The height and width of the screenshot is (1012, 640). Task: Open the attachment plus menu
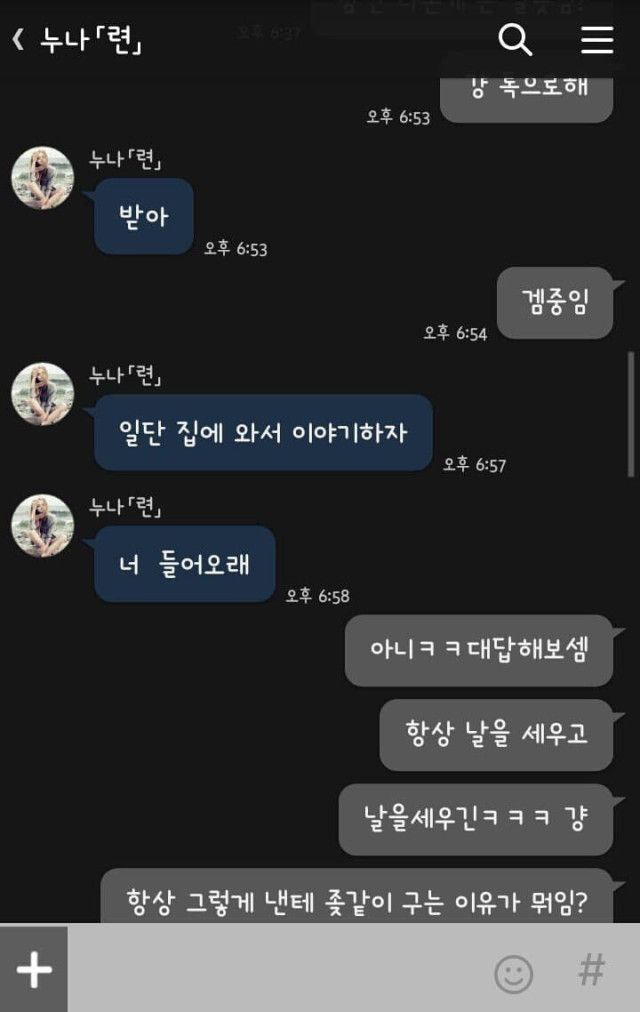(34, 969)
